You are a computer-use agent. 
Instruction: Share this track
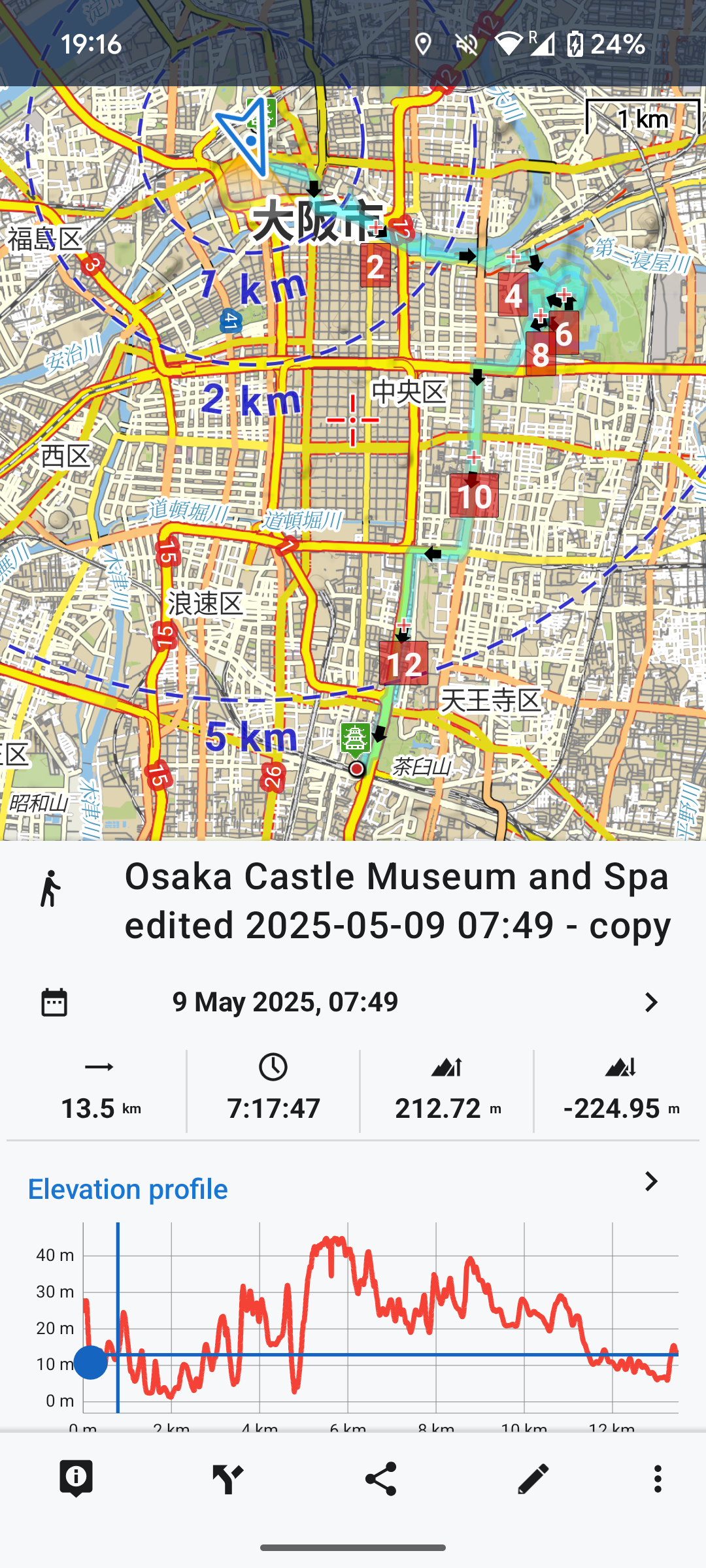[380, 1478]
